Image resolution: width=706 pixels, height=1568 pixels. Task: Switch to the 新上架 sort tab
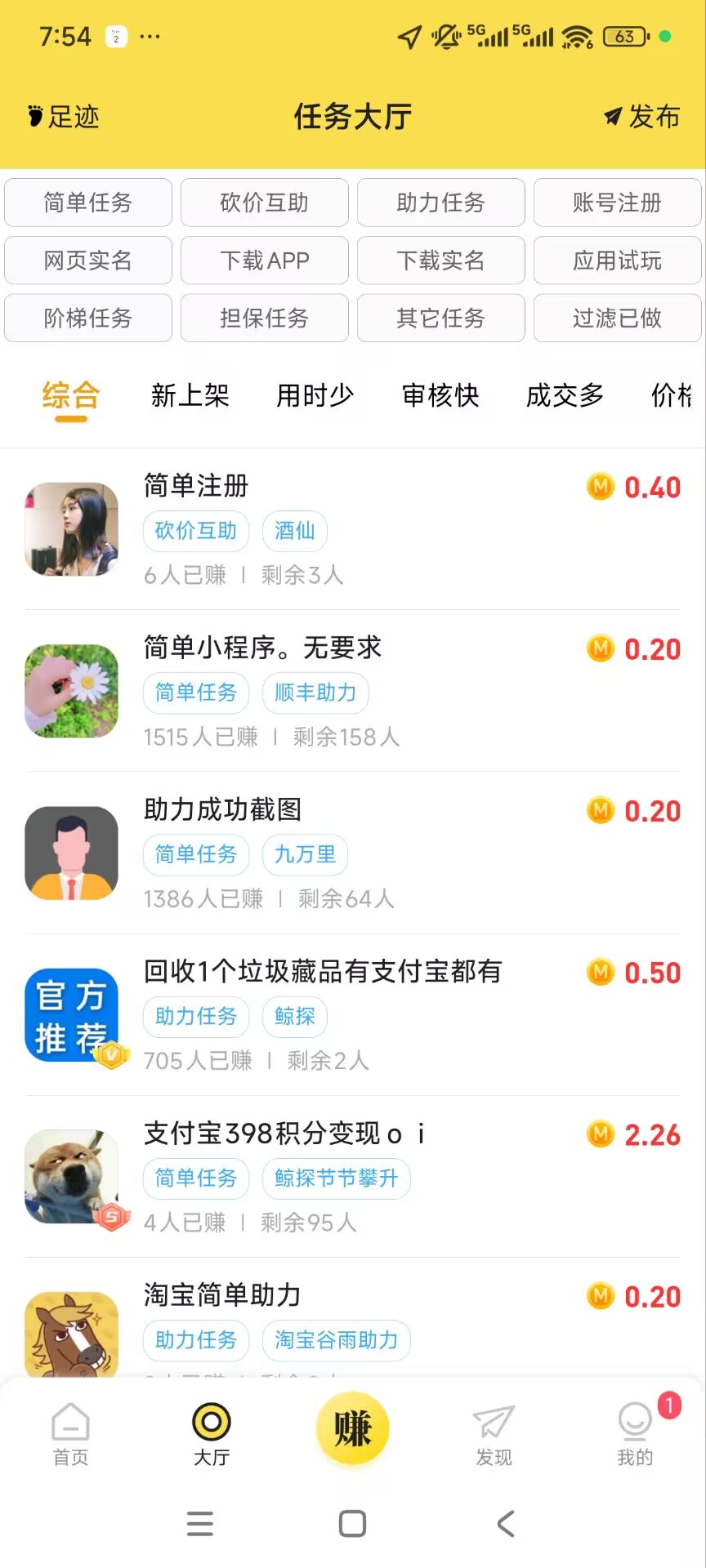tap(190, 396)
